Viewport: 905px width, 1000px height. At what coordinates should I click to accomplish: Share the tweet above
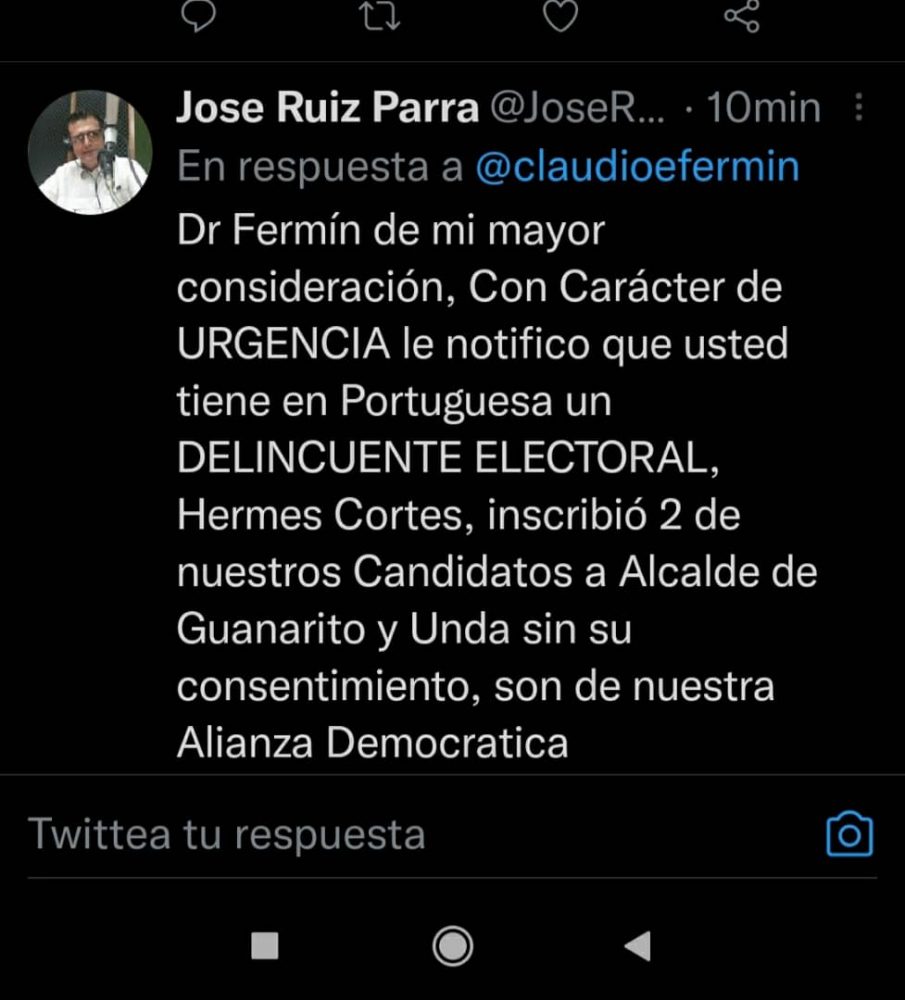coord(741,17)
